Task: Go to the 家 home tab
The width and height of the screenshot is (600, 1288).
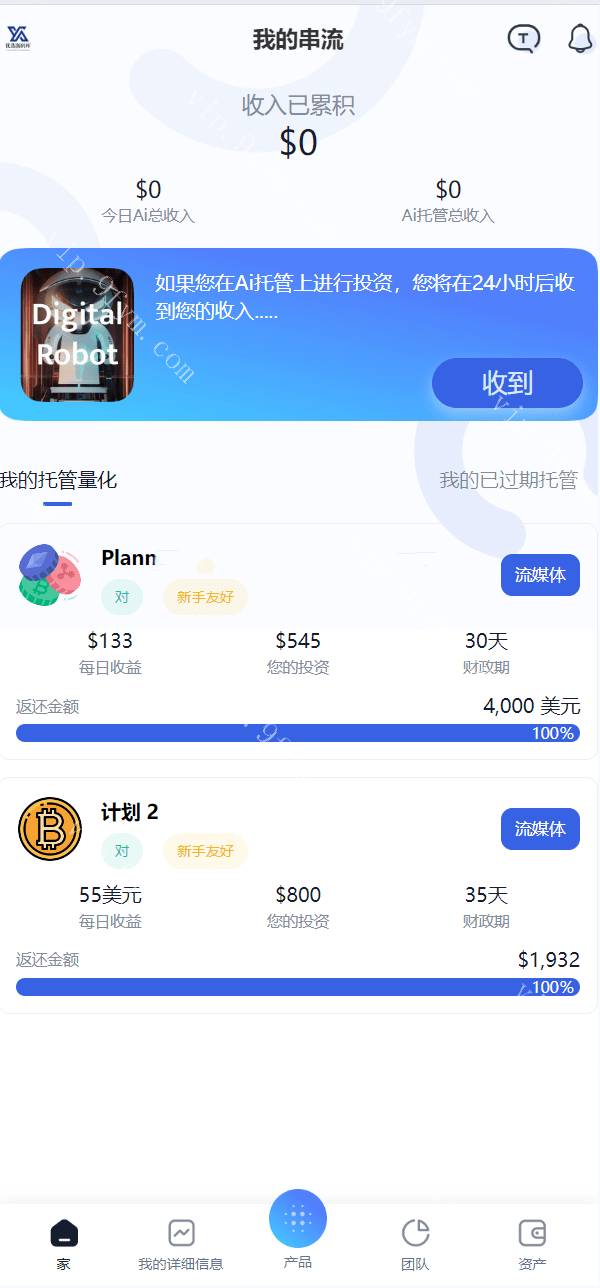Action: [64, 1243]
